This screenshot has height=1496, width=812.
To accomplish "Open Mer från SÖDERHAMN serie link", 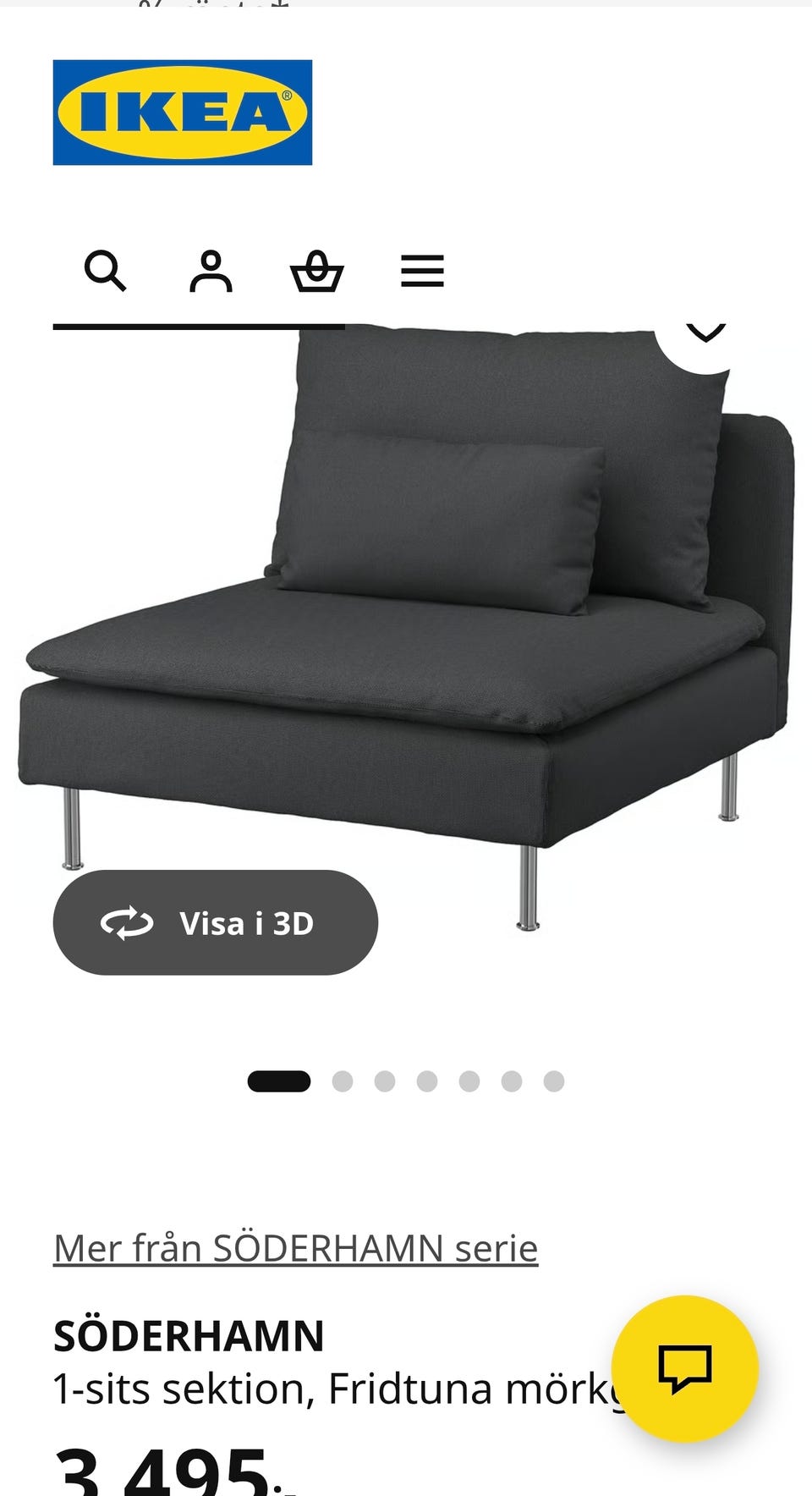I will pos(295,1248).
